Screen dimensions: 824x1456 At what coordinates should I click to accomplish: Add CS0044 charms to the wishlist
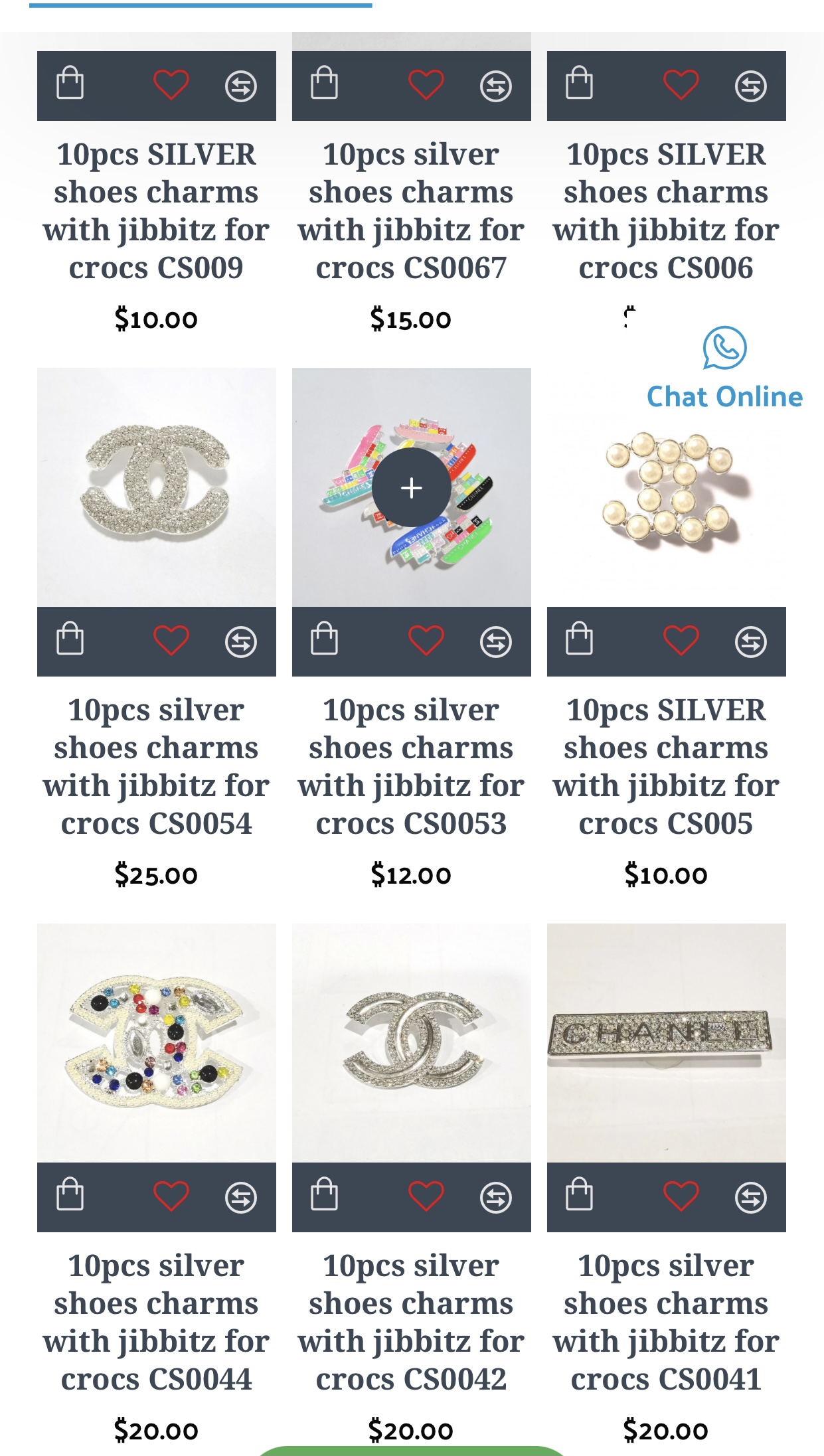coord(171,1196)
